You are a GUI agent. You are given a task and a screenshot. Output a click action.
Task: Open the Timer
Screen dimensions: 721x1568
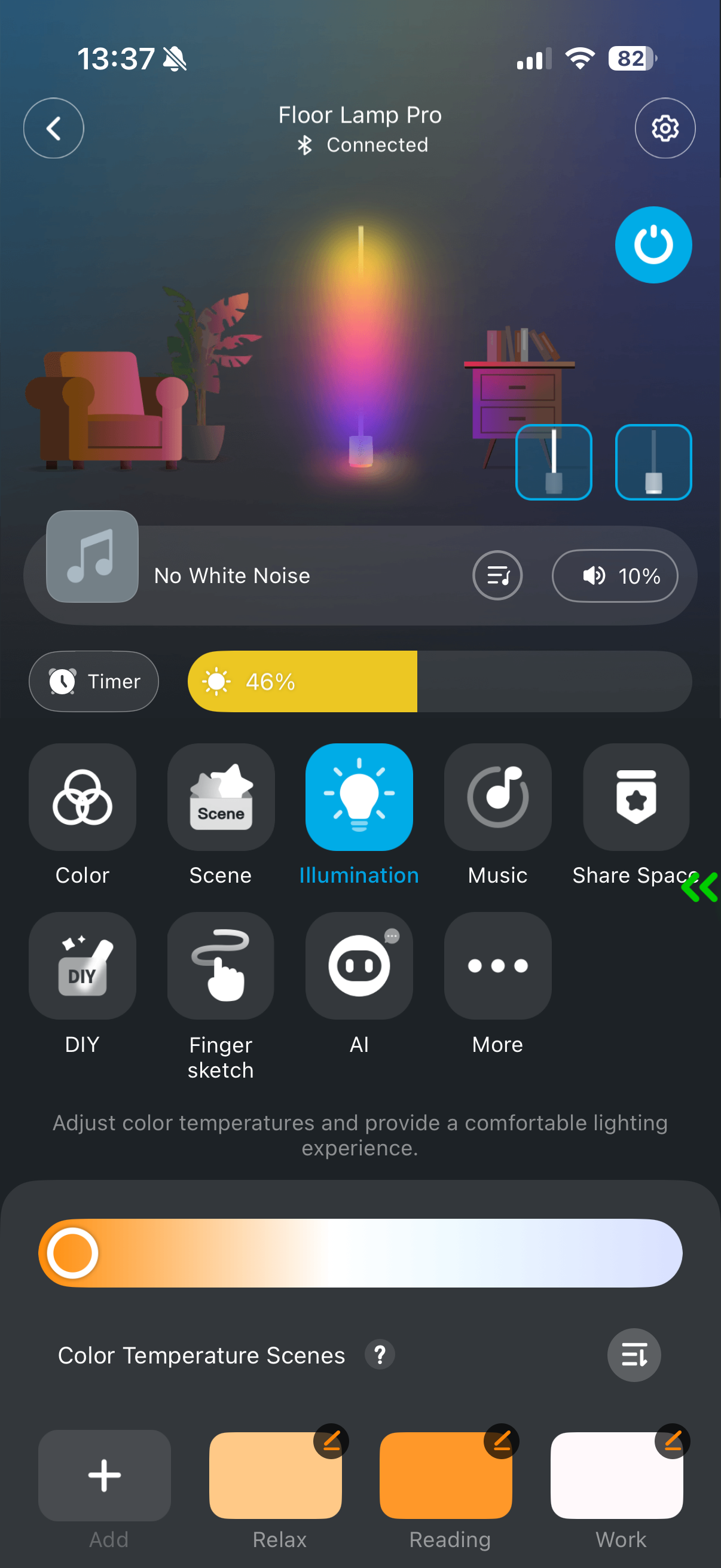(x=94, y=681)
